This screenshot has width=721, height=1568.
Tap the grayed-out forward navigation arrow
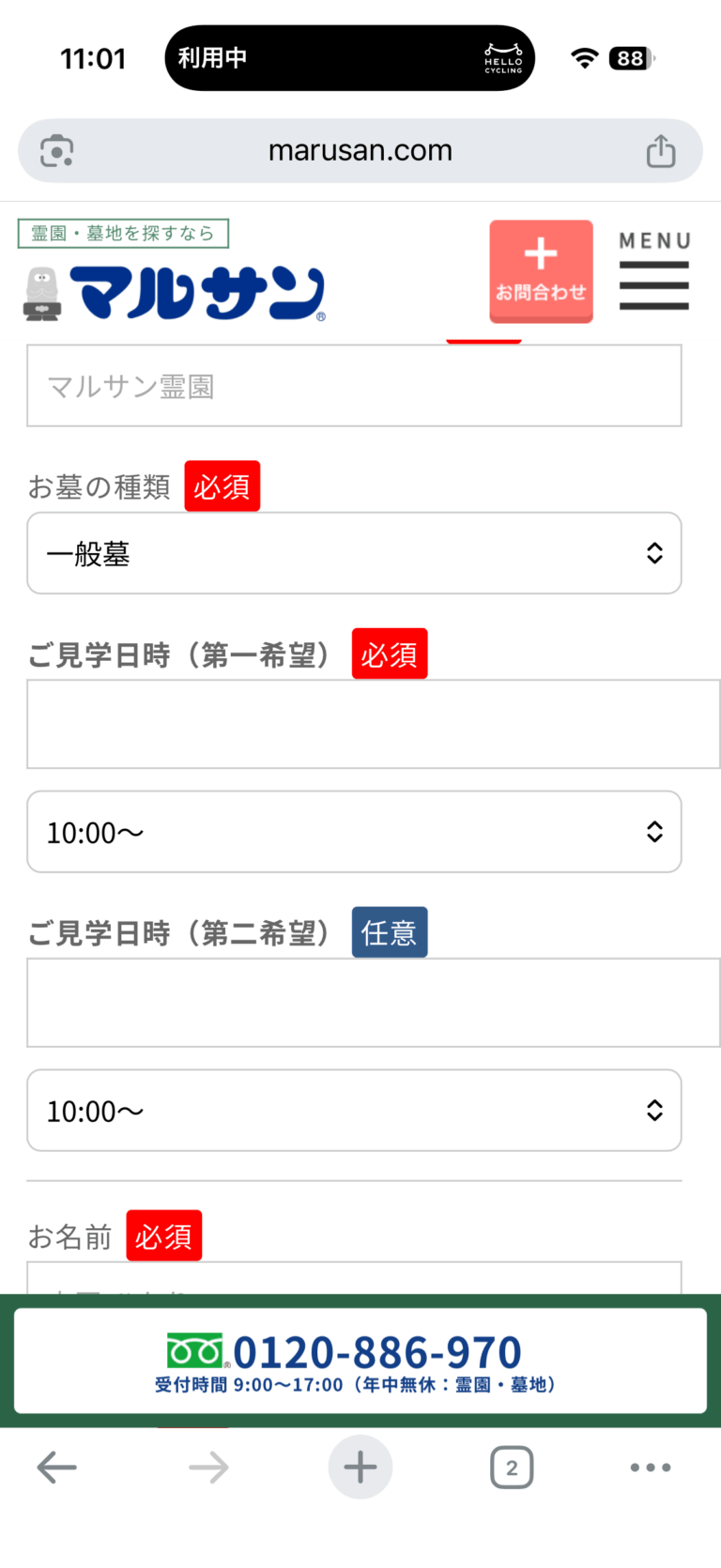point(208,1467)
